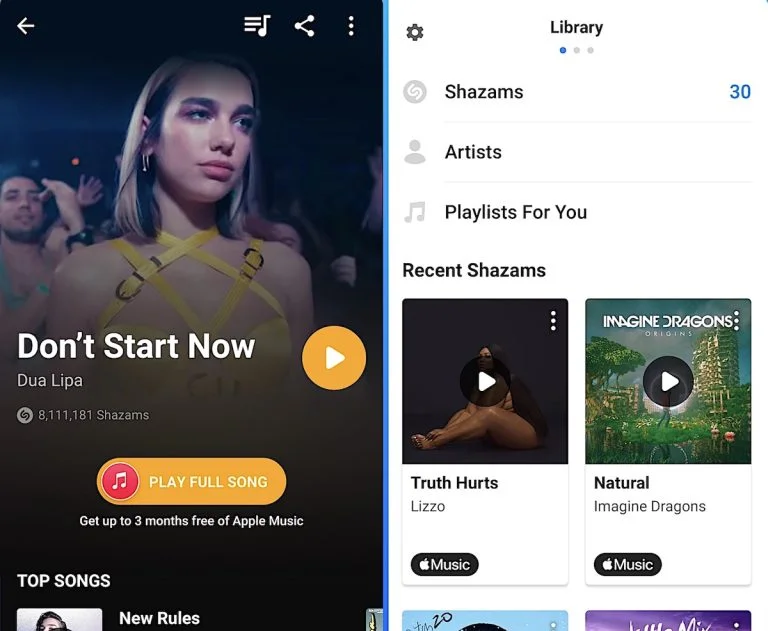Open Natural in Apple Music

[627, 564]
